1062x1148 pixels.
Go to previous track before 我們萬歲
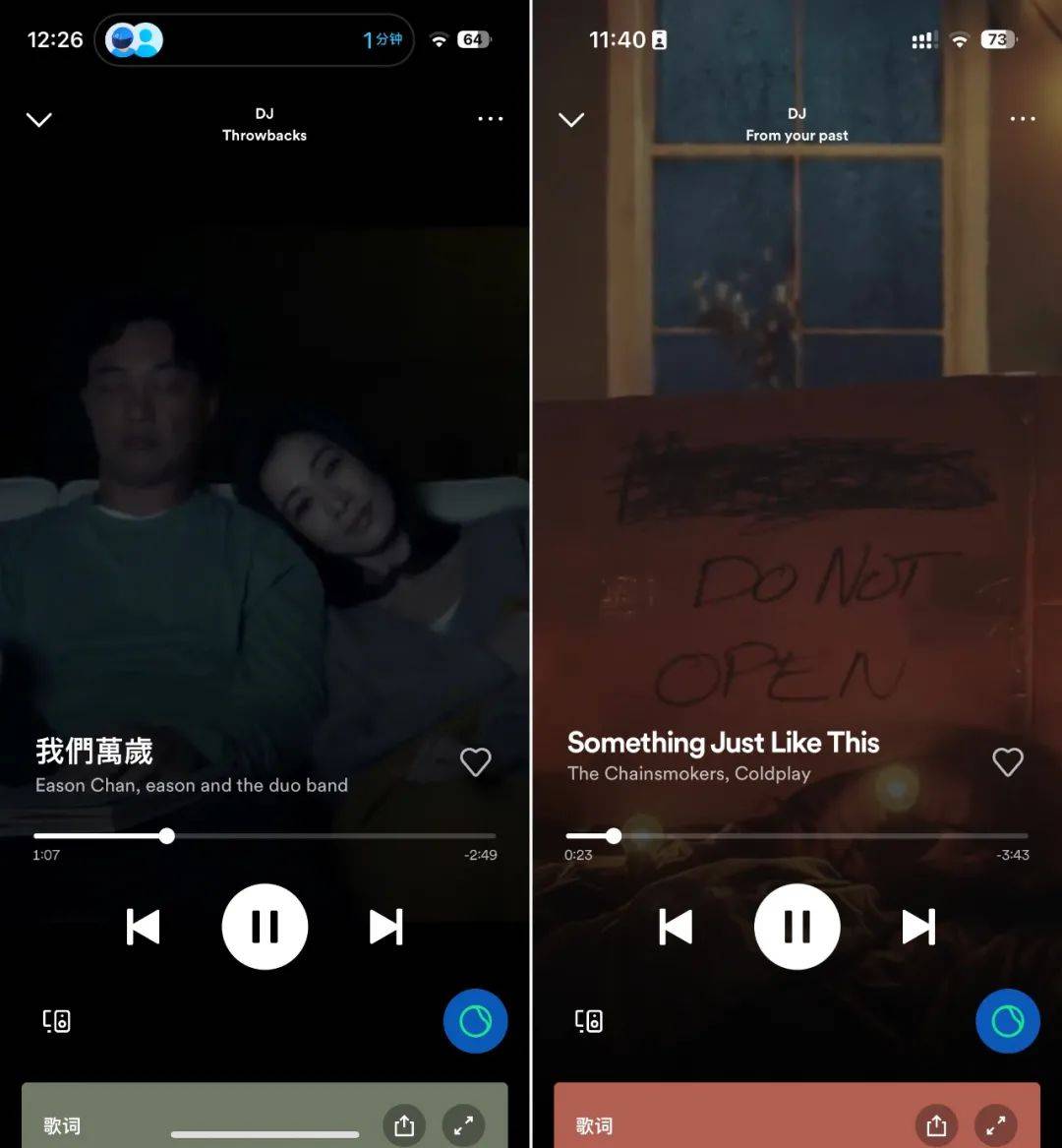point(144,927)
